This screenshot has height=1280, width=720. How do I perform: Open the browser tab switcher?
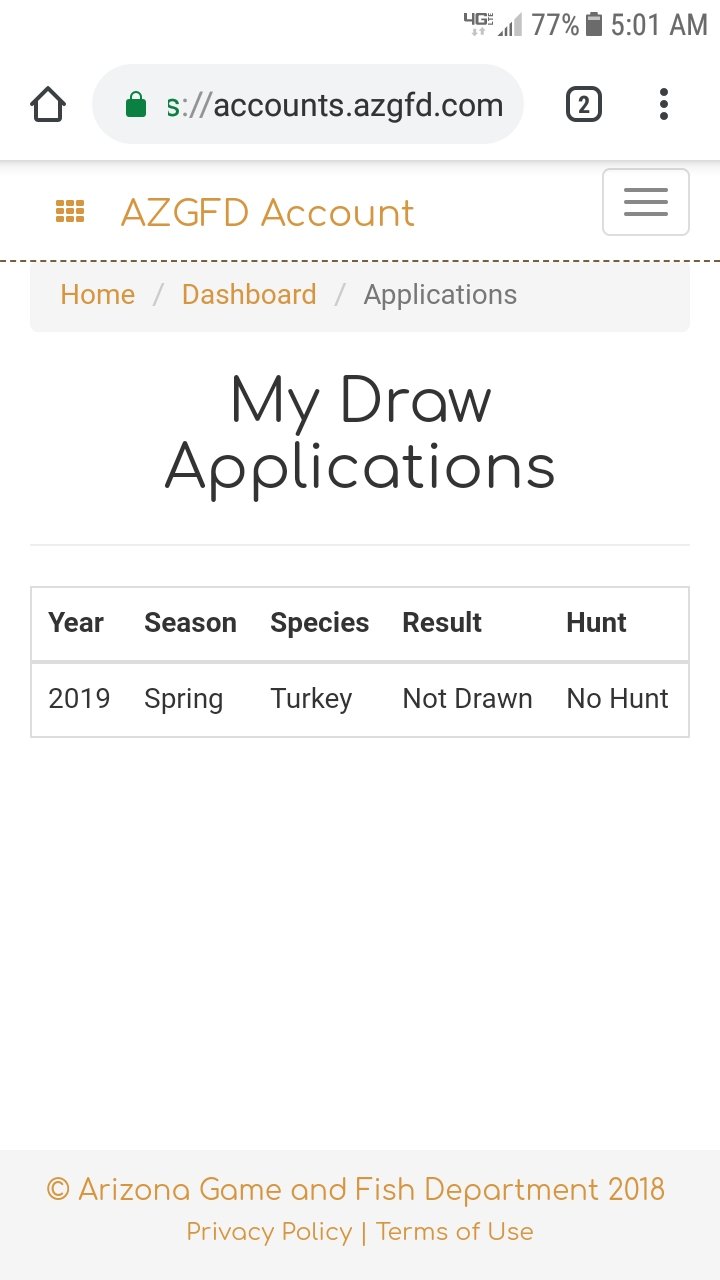point(584,104)
